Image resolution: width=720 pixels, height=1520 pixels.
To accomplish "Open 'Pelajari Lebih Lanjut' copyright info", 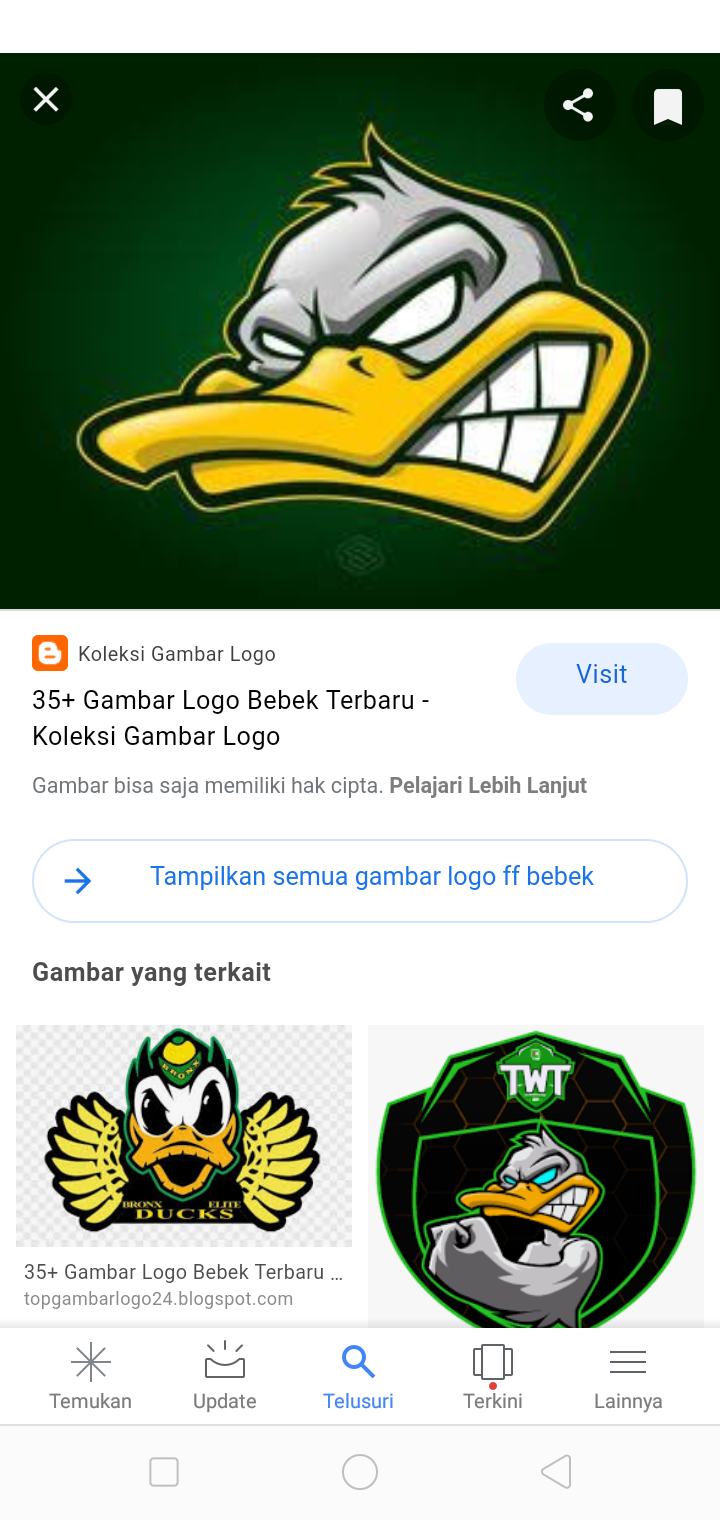I will [489, 785].
